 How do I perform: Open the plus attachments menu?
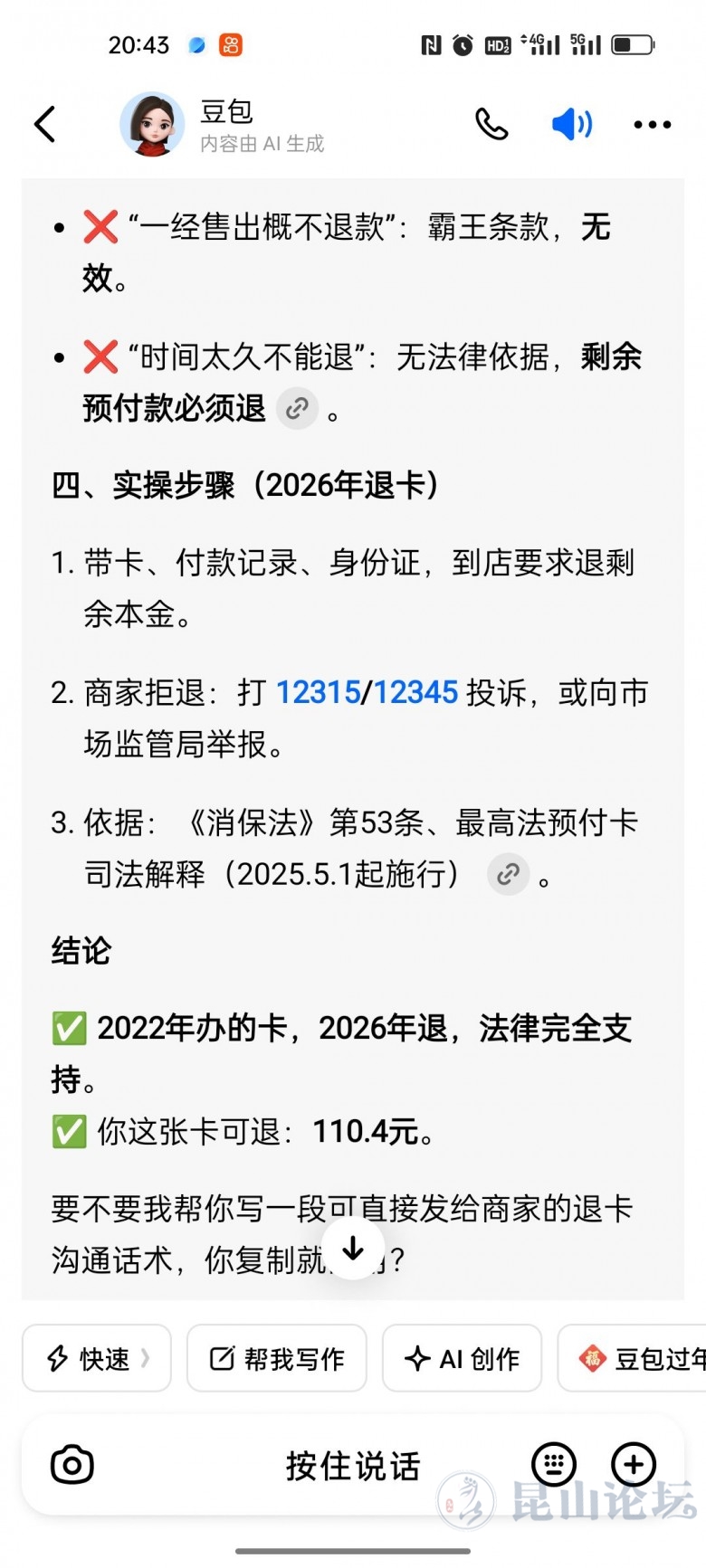coord(634,1464)
